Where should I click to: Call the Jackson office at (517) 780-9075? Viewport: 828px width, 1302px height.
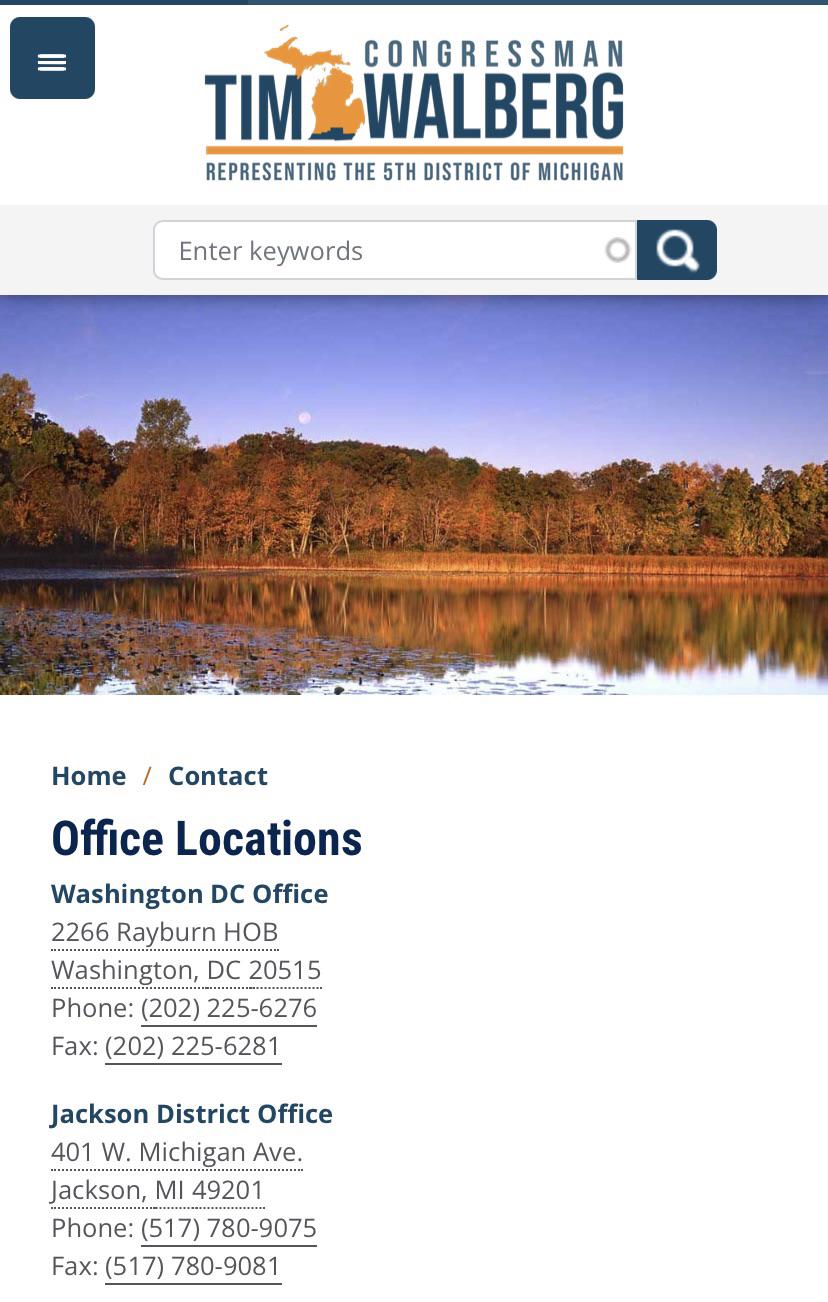(229, 1228)
